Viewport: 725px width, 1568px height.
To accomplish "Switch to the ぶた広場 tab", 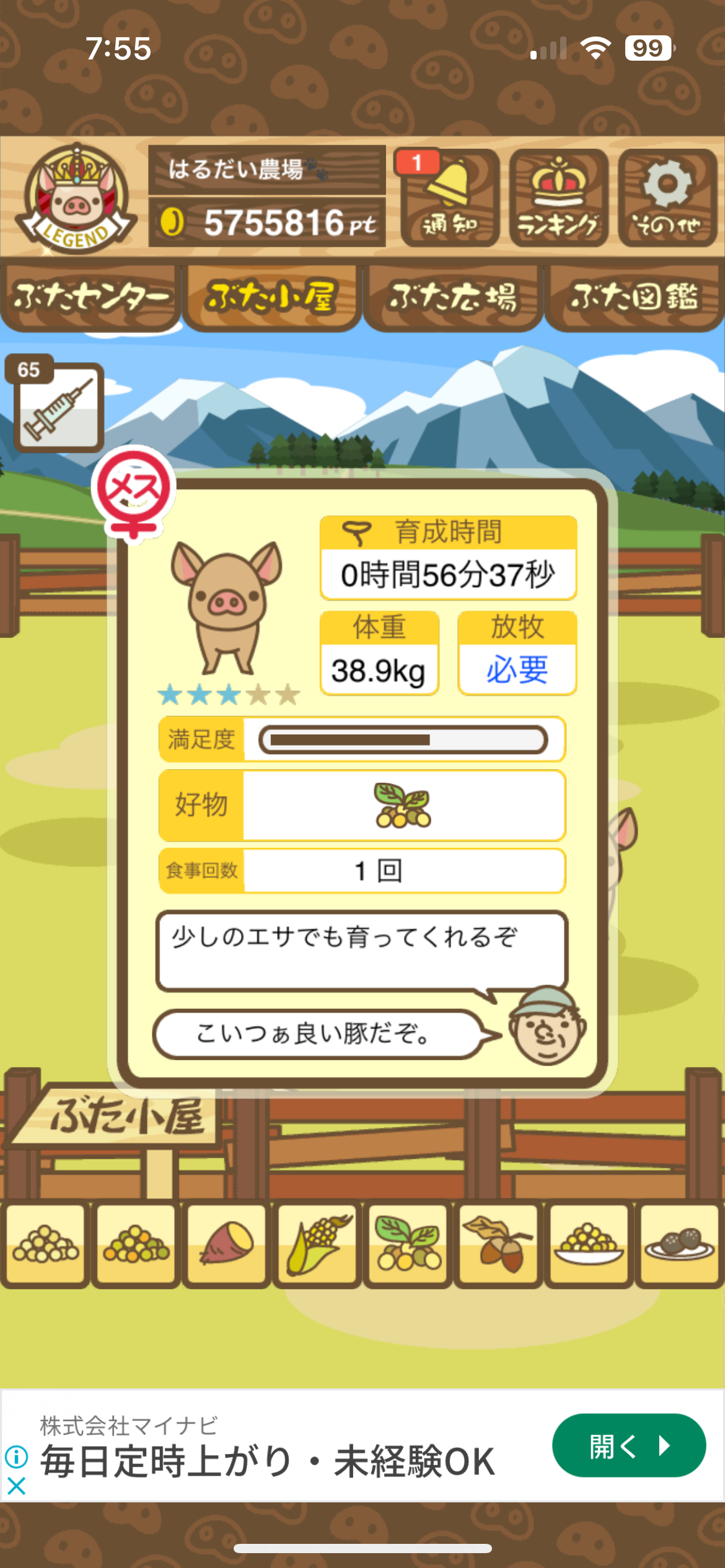I will pyautogui.click(x=453, y=298).
